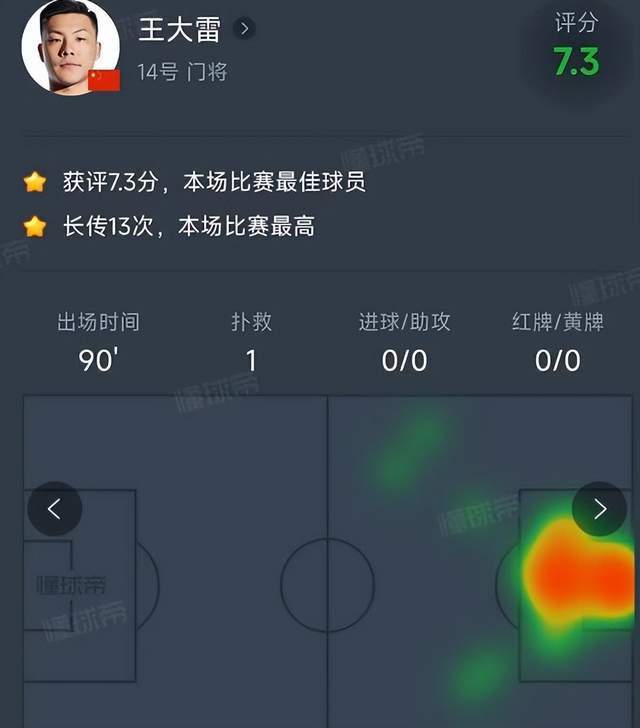Show the next heatmap with right arrow

pos(599,509)
